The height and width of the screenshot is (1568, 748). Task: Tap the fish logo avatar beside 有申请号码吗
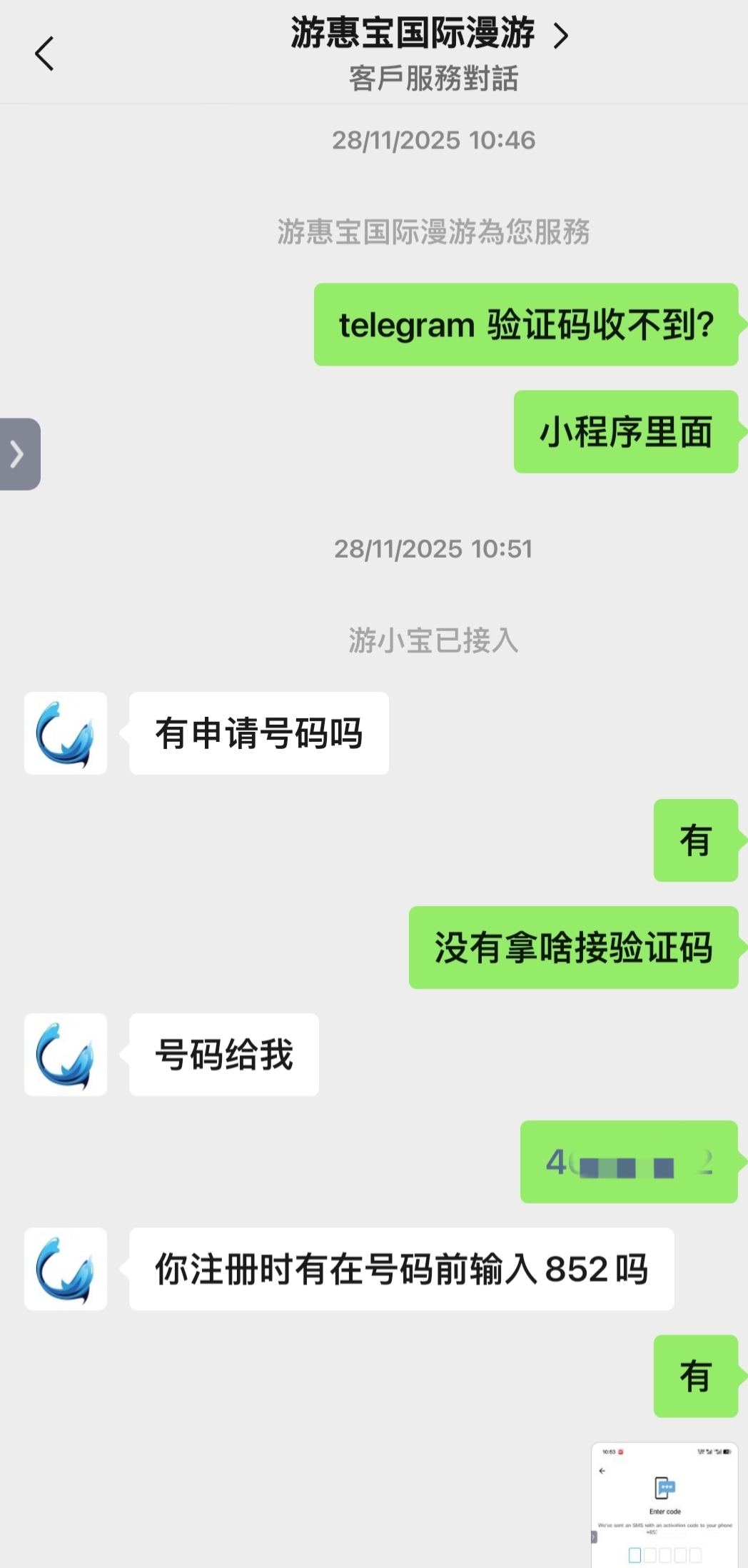65,733
